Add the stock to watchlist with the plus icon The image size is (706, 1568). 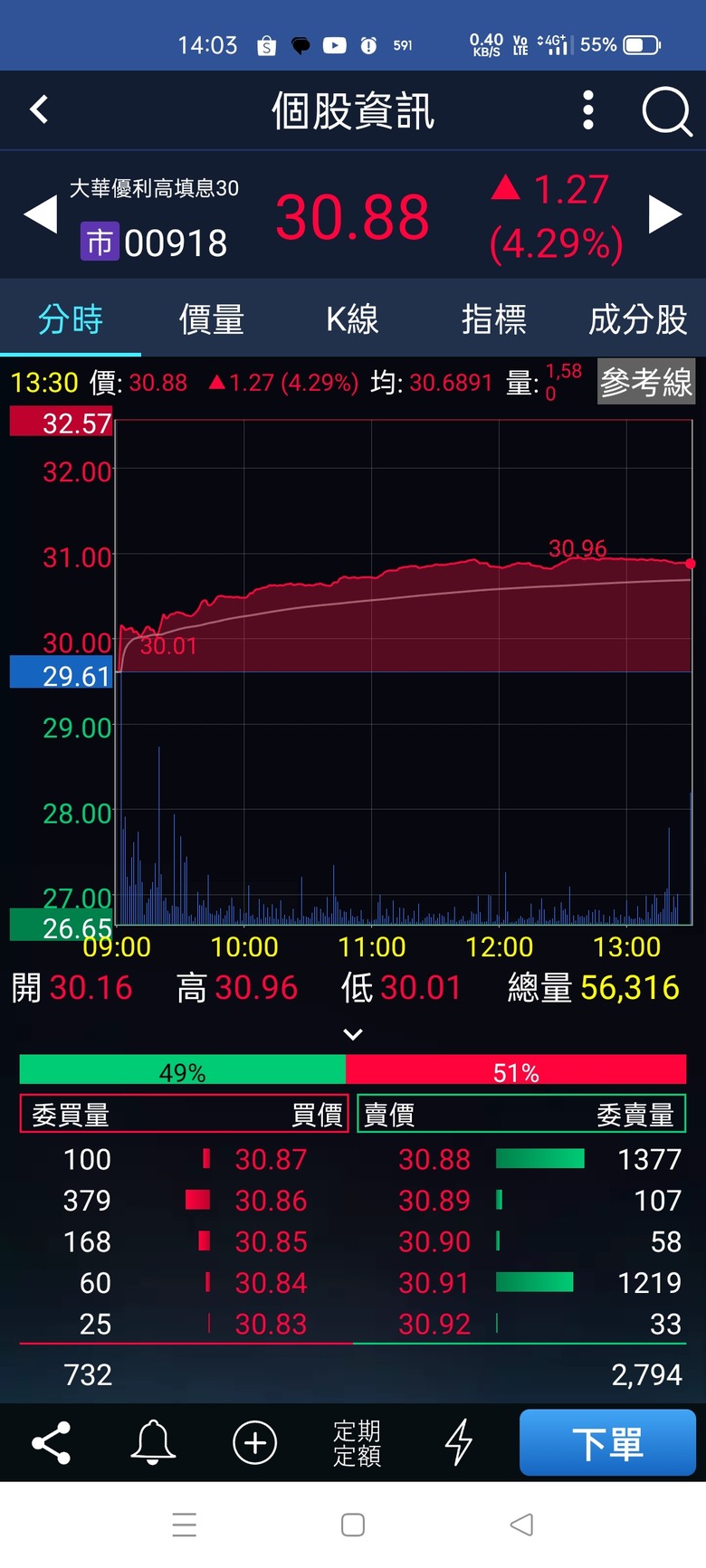[255, 1443]
